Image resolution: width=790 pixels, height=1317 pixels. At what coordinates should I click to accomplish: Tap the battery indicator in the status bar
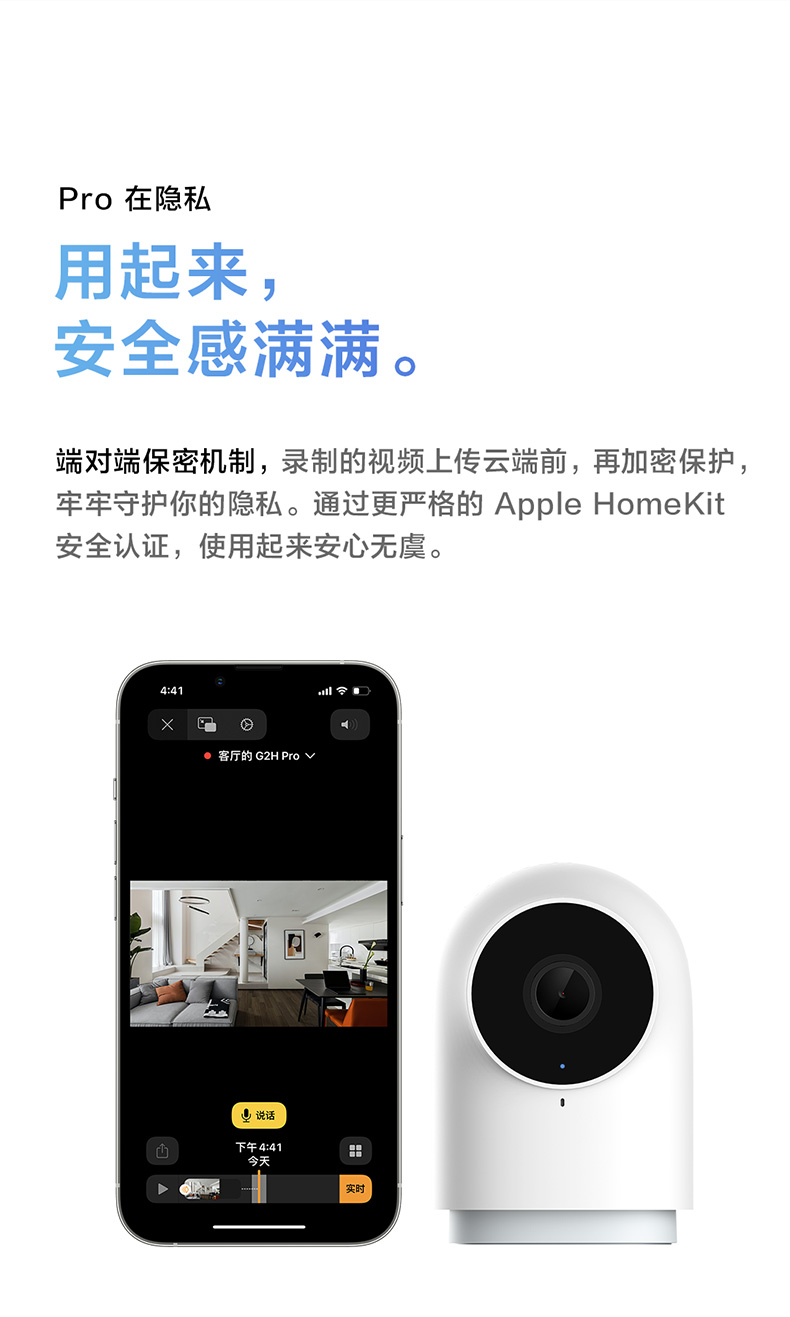click(x=358, y=690)
